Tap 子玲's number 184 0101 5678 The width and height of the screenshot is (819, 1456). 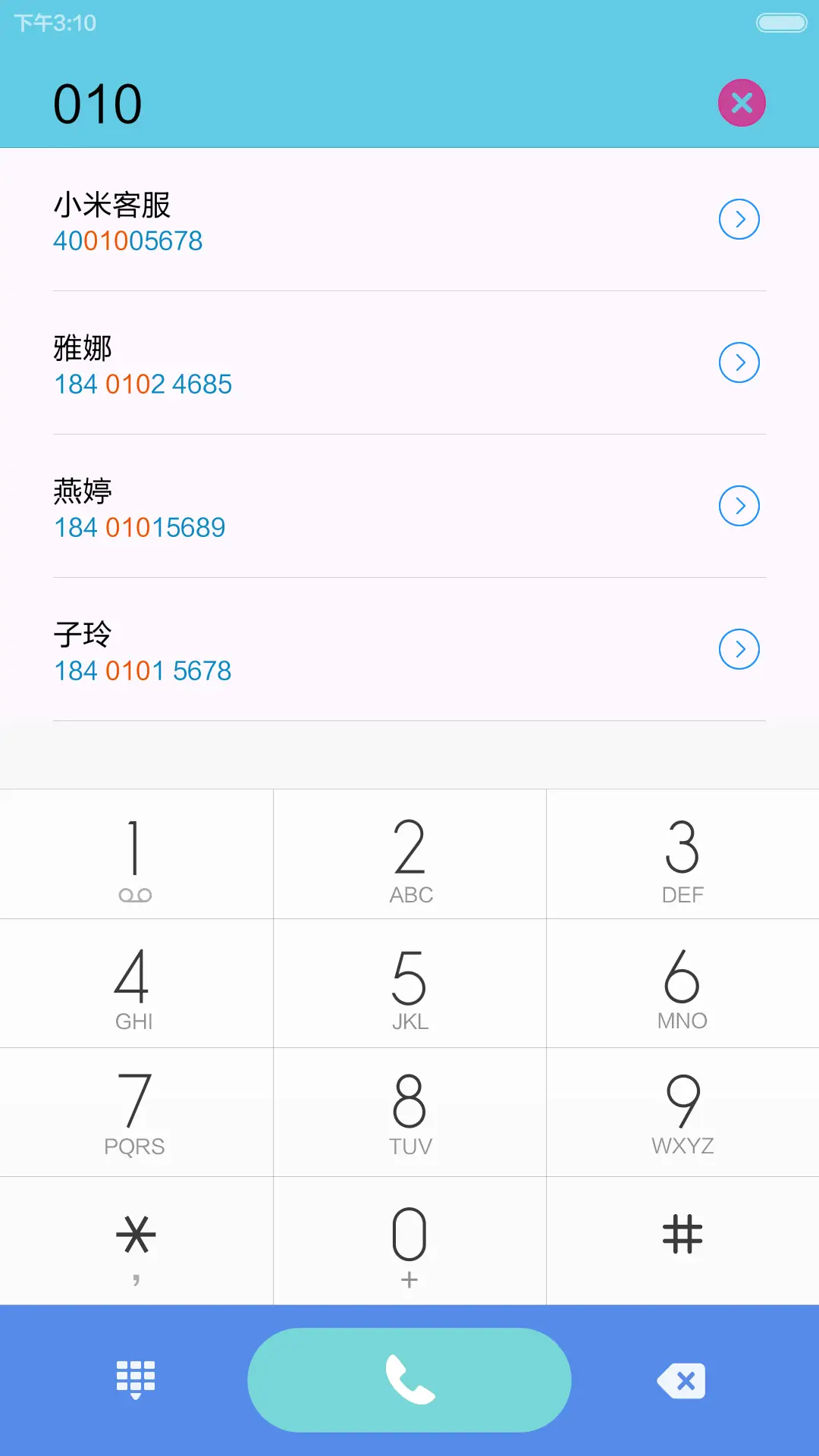point(142,670)
